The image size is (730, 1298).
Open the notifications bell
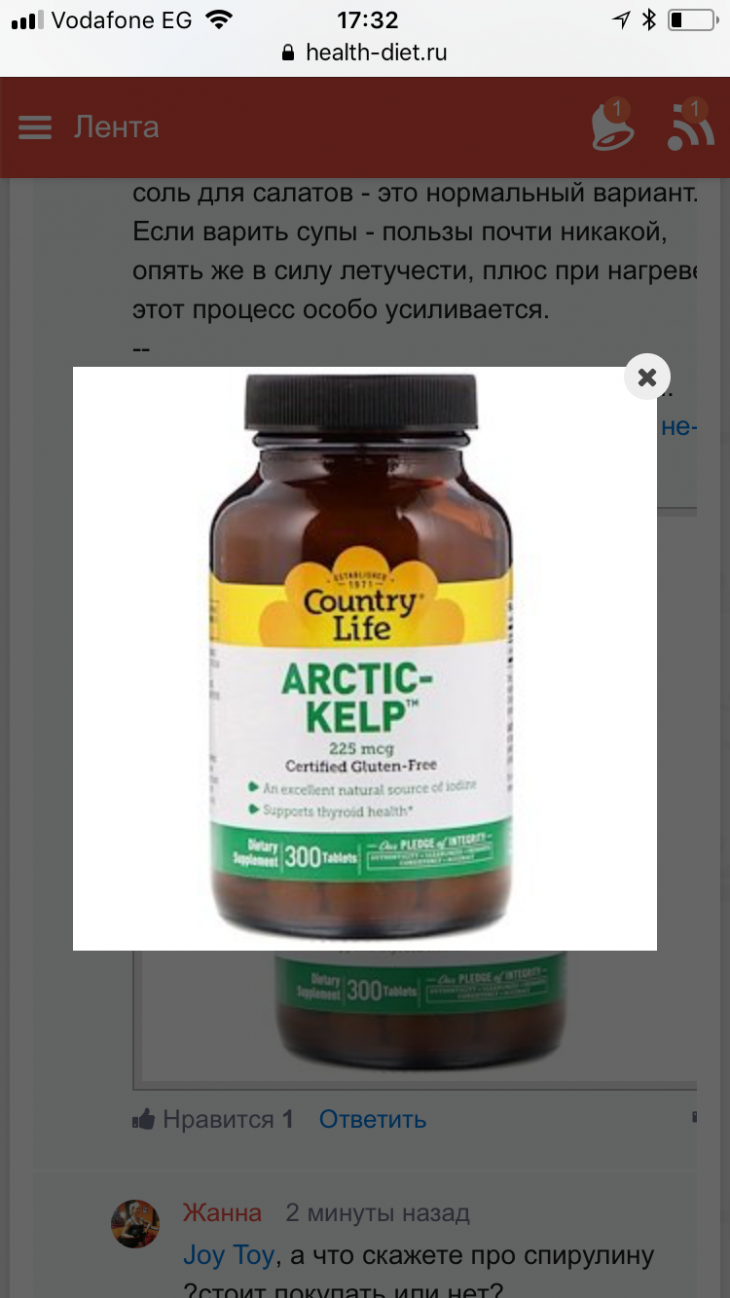611,128
